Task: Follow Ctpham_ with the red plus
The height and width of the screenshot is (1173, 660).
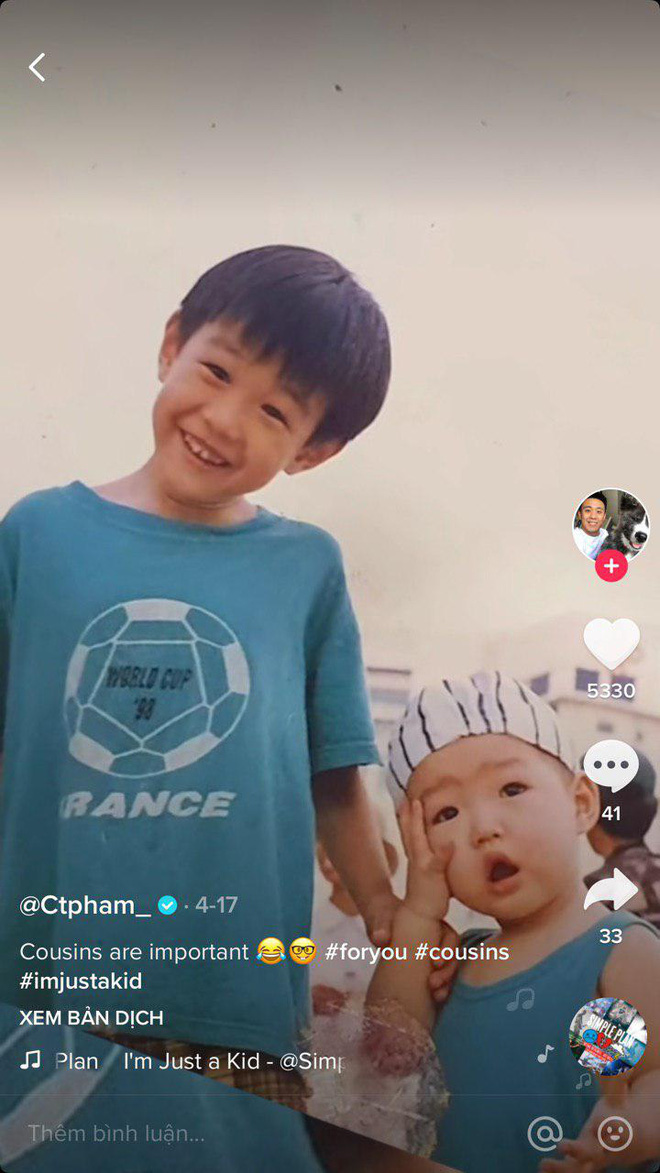Action: [x=611, y=566]
